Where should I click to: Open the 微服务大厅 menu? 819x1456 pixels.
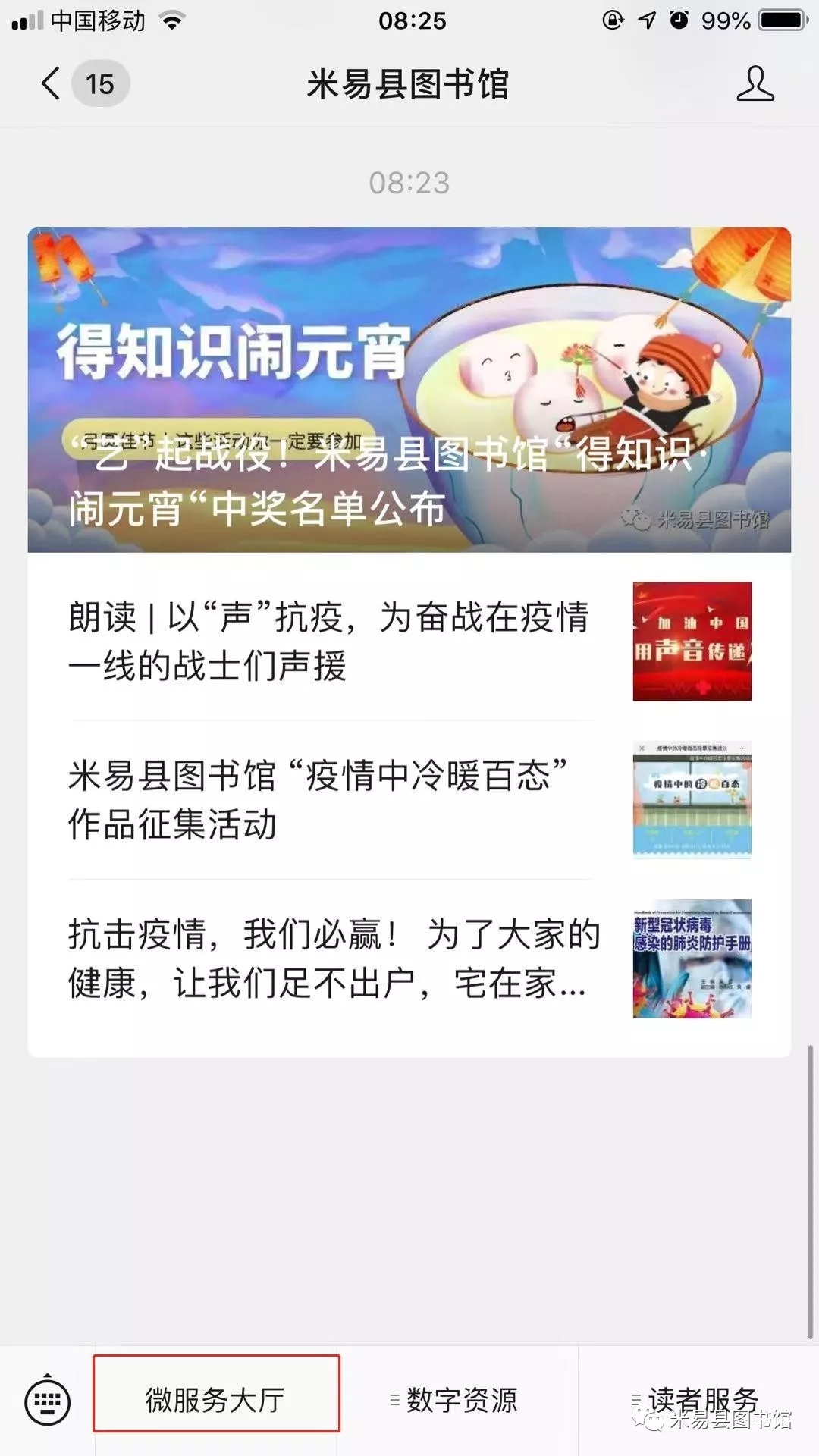pyautogui.click(x=216, y=1400)
